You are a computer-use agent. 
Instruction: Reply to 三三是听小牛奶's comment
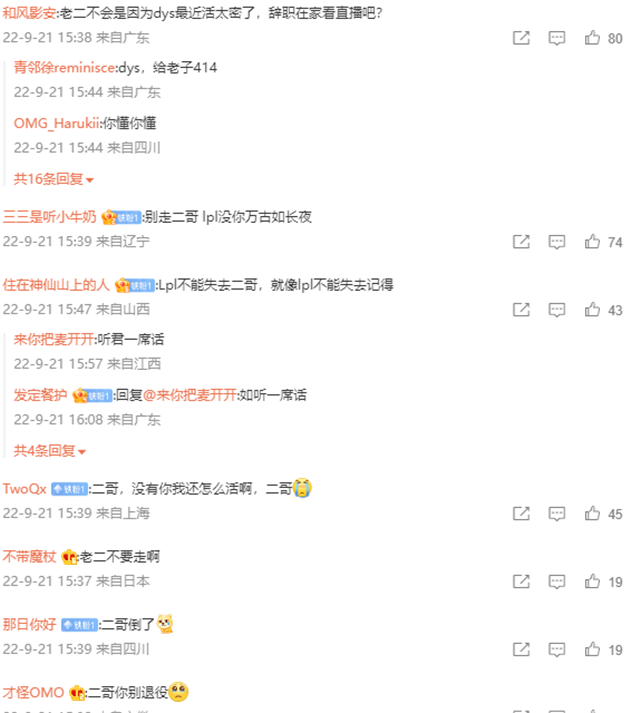(x=557, y=242)
